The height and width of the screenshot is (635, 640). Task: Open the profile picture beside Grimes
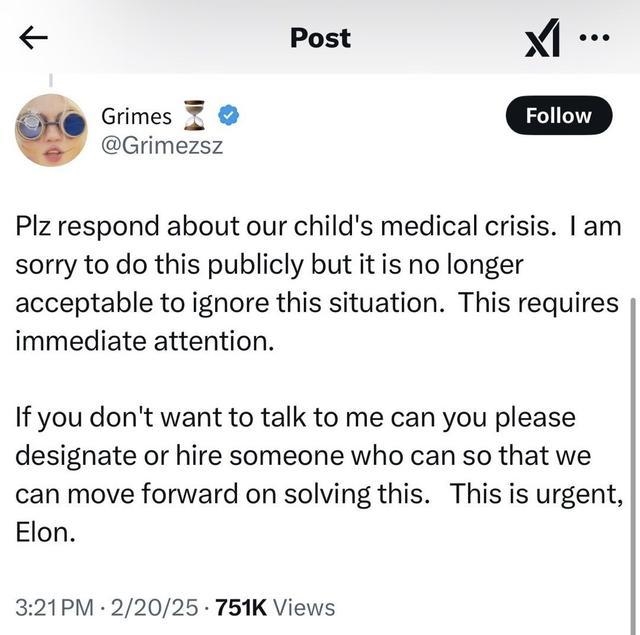point(51,130)
